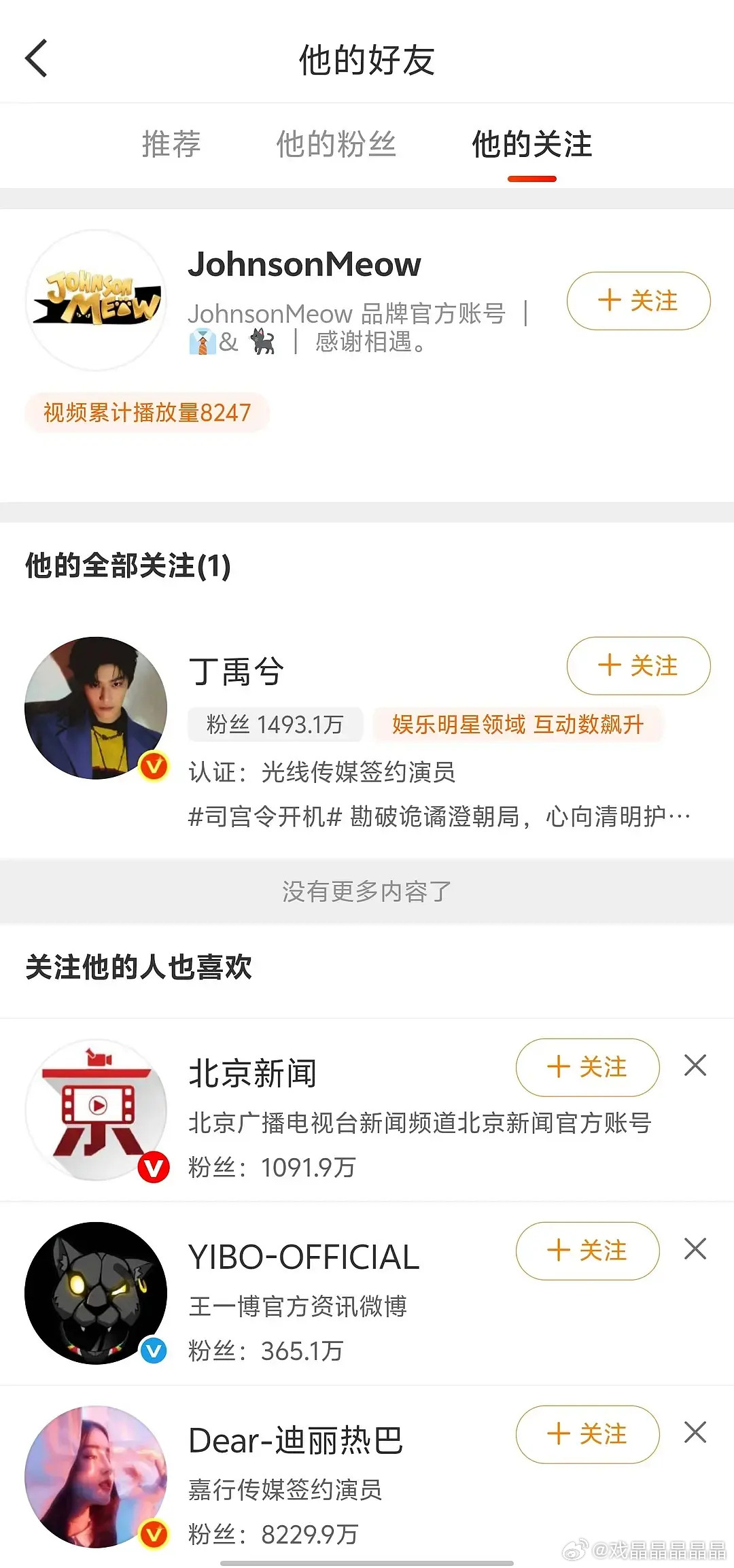Screen dimensions: 734x1568
Task: Click the 关注 button next to JohnsonMeow
Action: (x=637, y=300)
